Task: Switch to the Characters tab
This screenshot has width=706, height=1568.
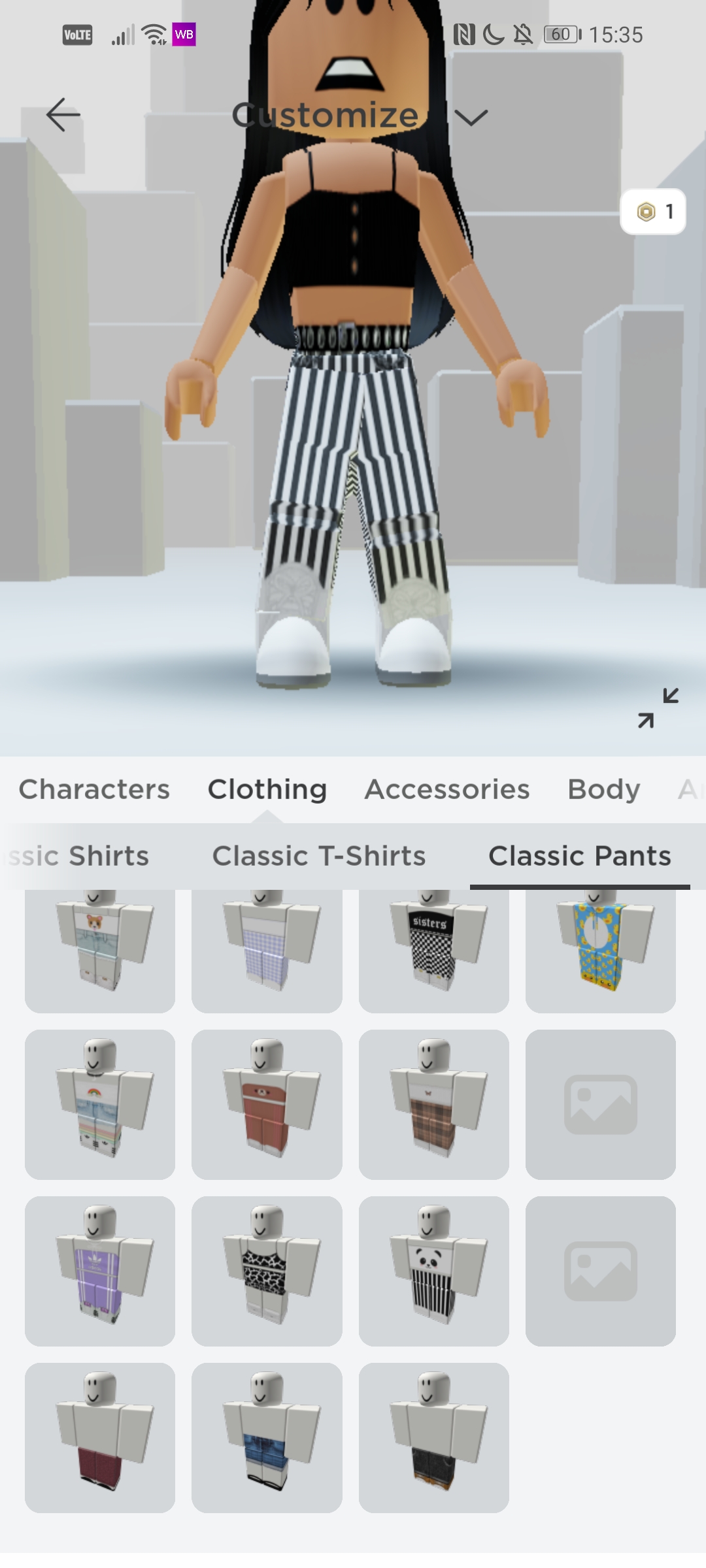Action: point(94,789)
